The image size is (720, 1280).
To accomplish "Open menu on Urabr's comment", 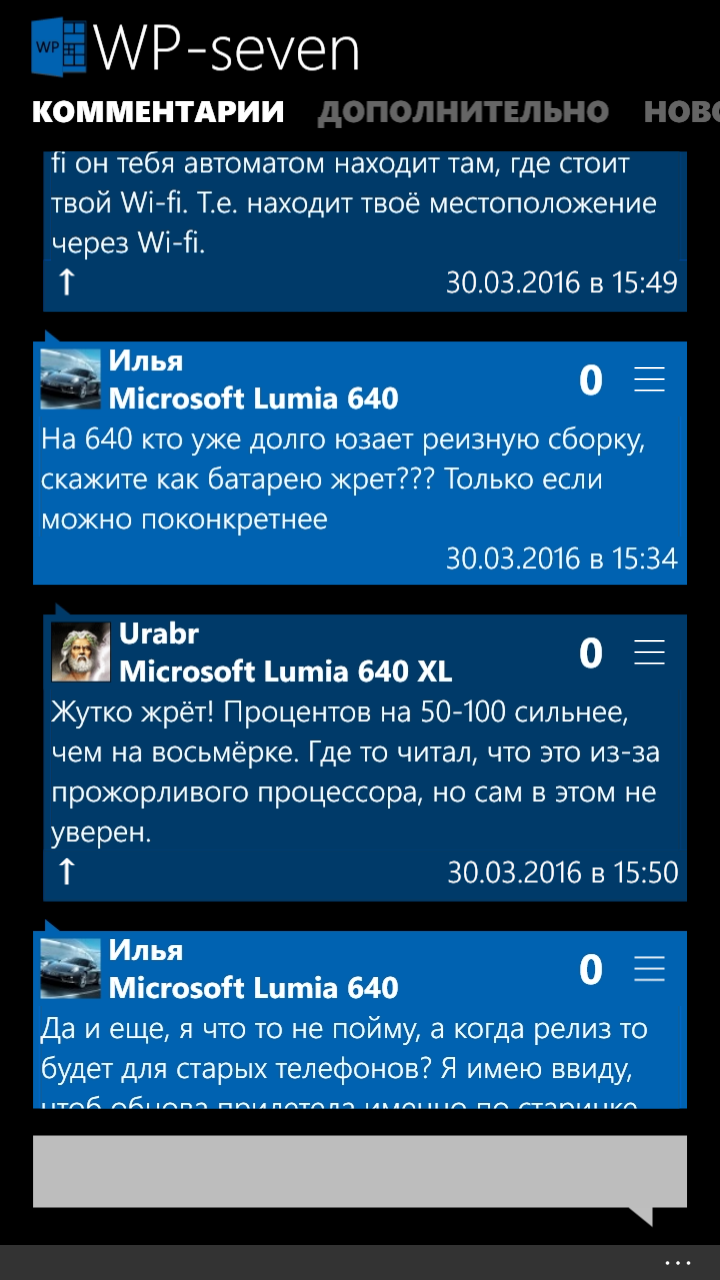I will [x=650, y=653].
